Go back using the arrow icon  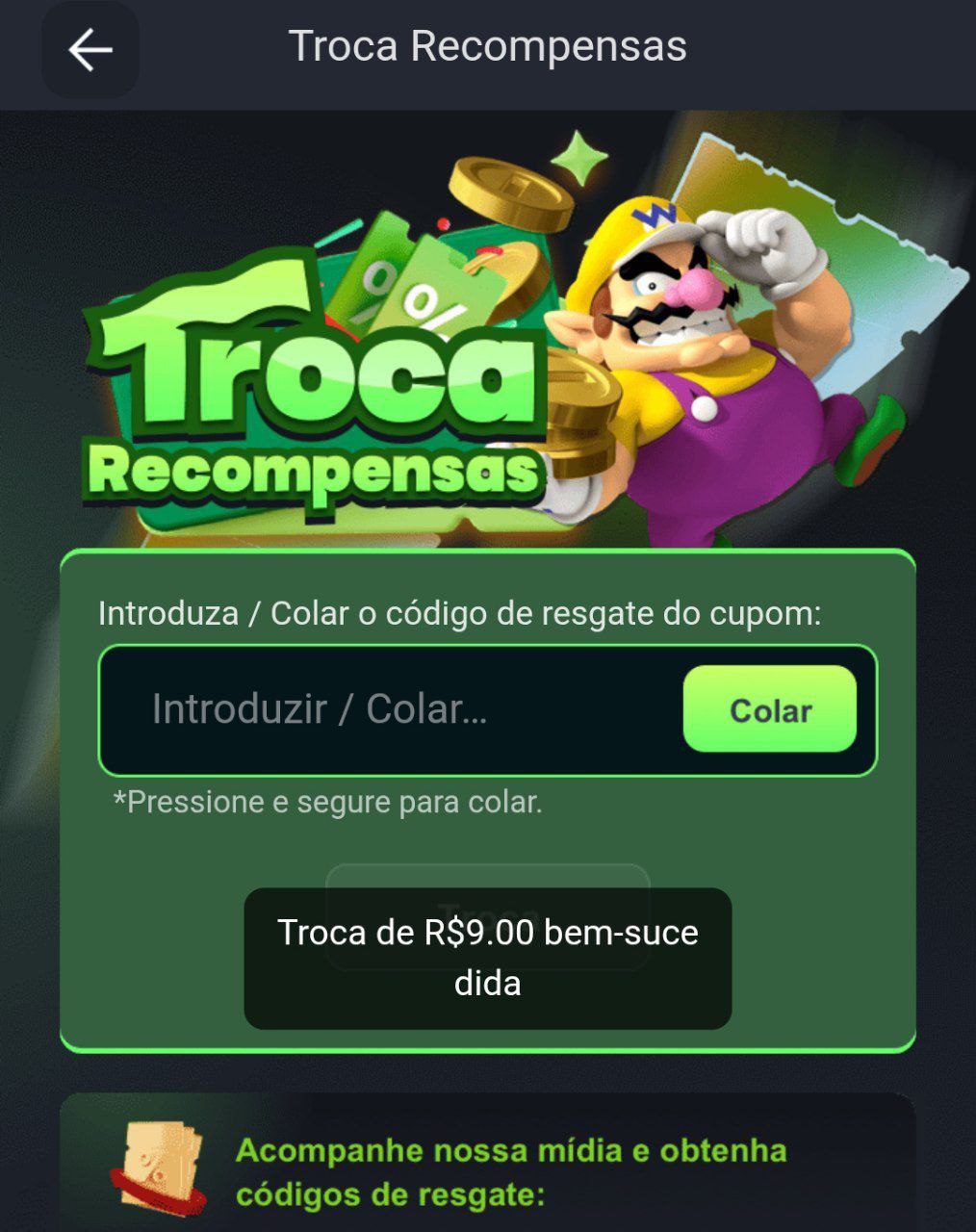(90, 50)
